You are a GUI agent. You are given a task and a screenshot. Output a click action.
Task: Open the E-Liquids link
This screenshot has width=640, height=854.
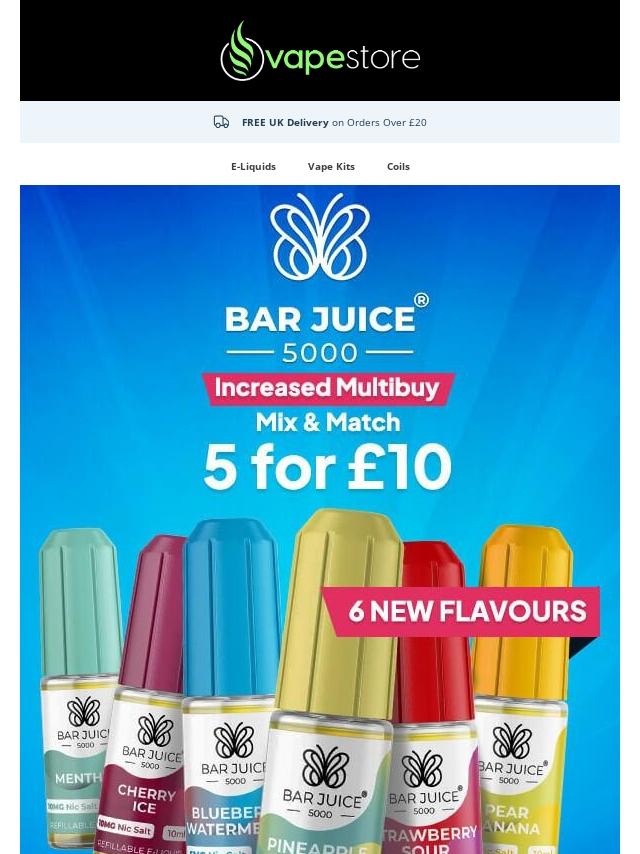[253, 166]
